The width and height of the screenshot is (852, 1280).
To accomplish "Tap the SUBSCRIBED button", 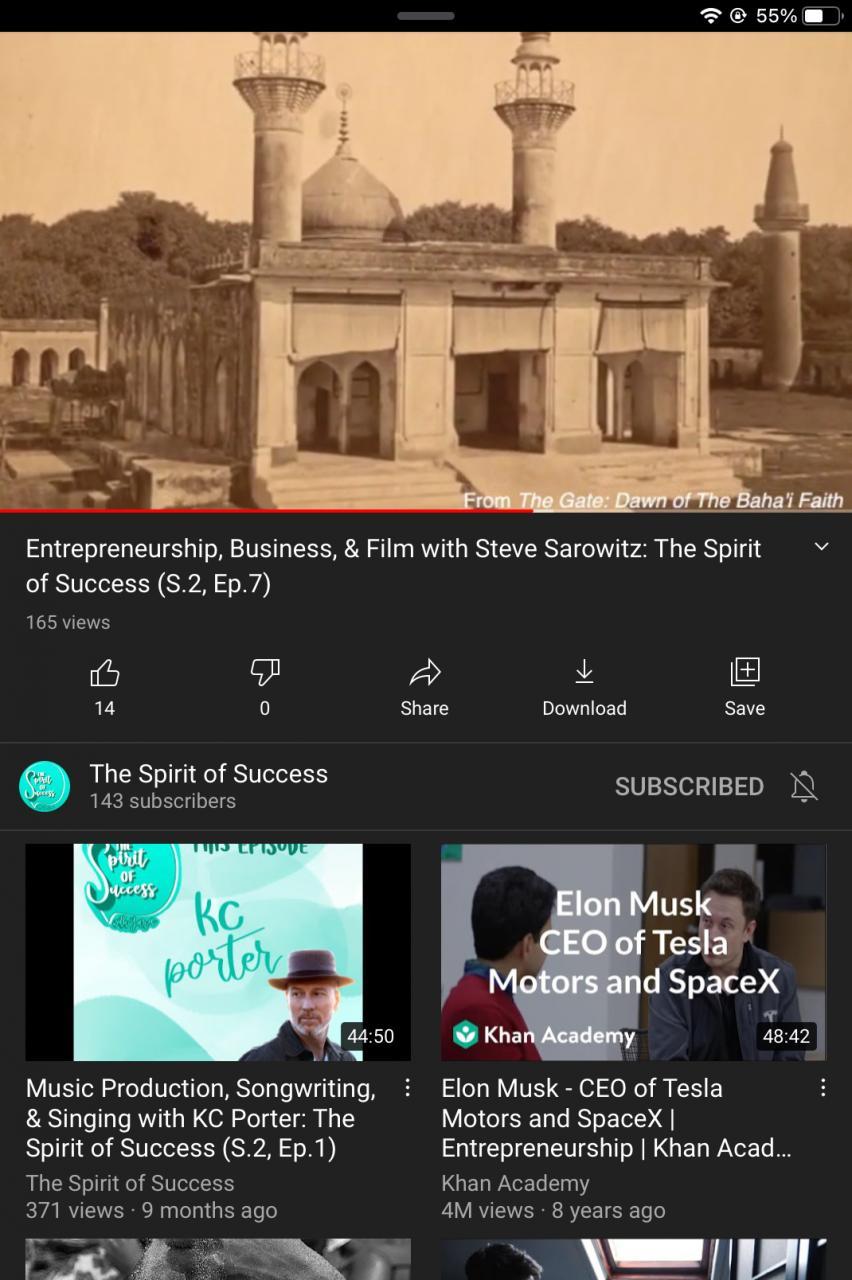I will point(689,787).
